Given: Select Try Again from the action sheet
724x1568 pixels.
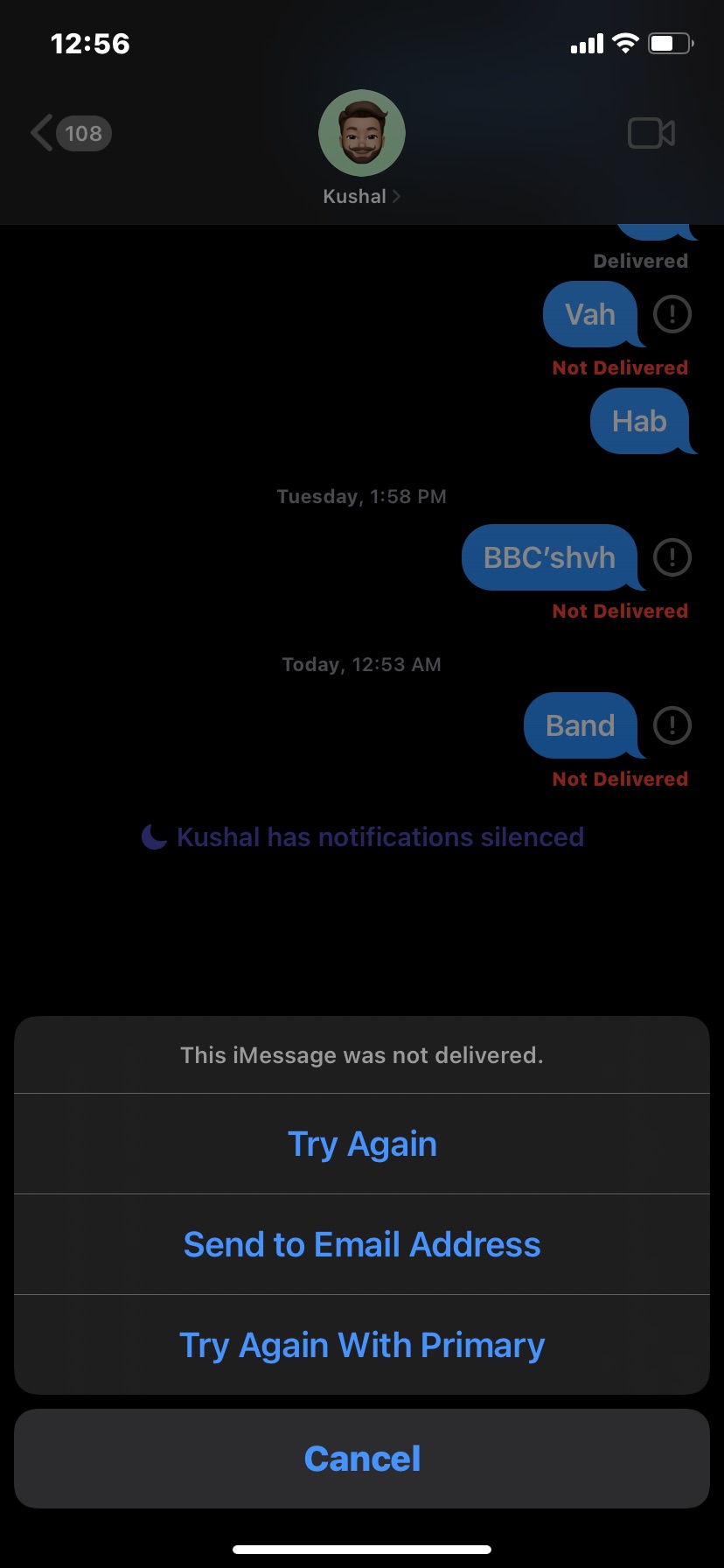Looking at the screenshot, I should 362,1143.
